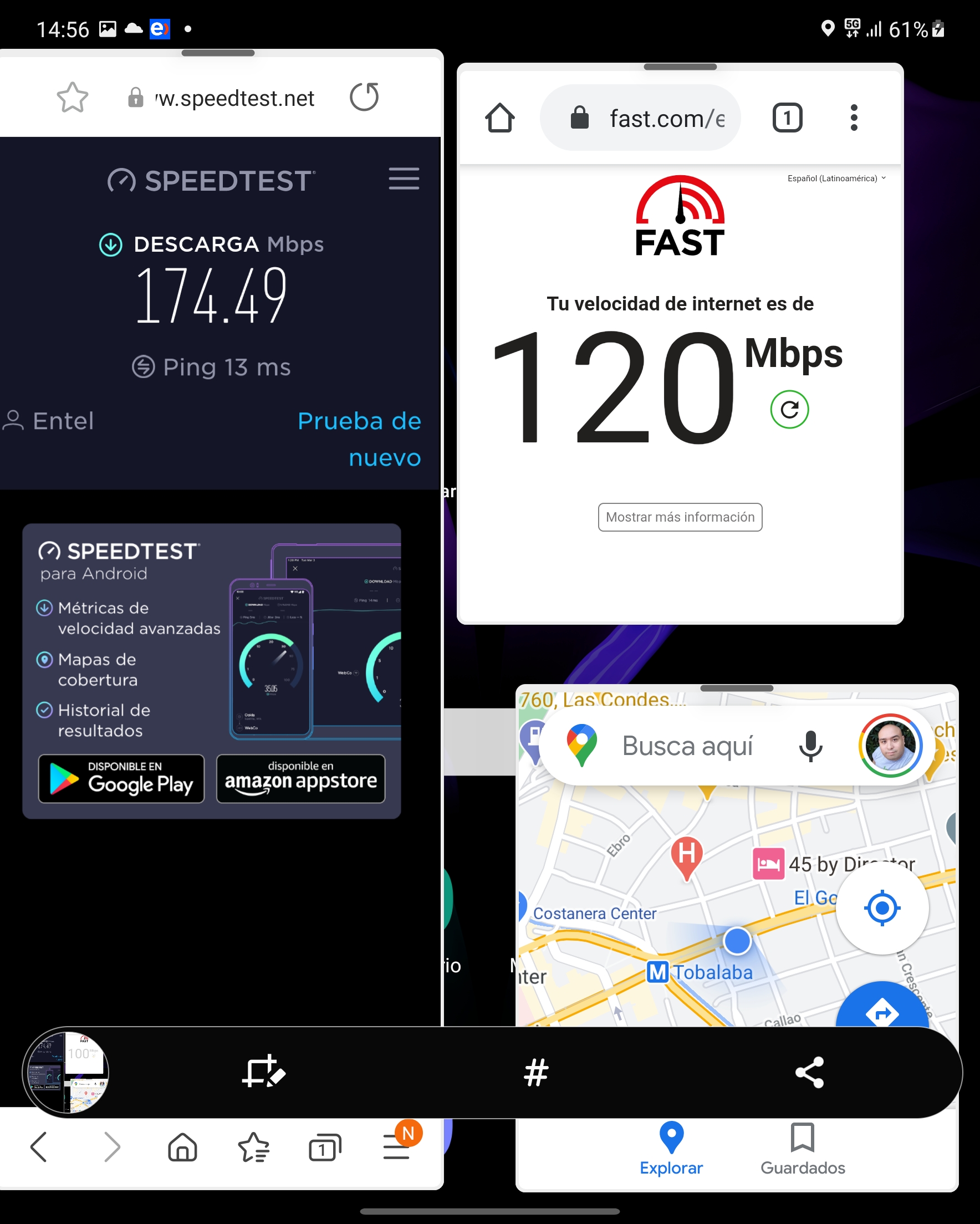Screen dimensions: 980x1224
Task: Tap the fast.com address bar
Action: tap(640, 118)
